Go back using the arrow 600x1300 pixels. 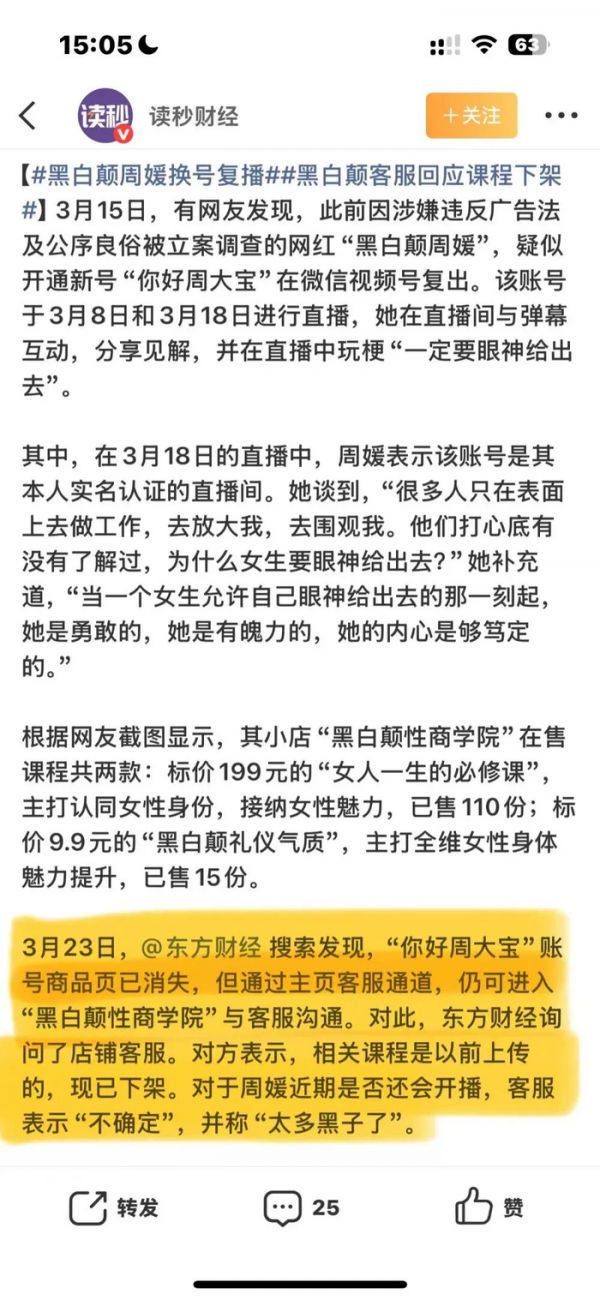28,116
